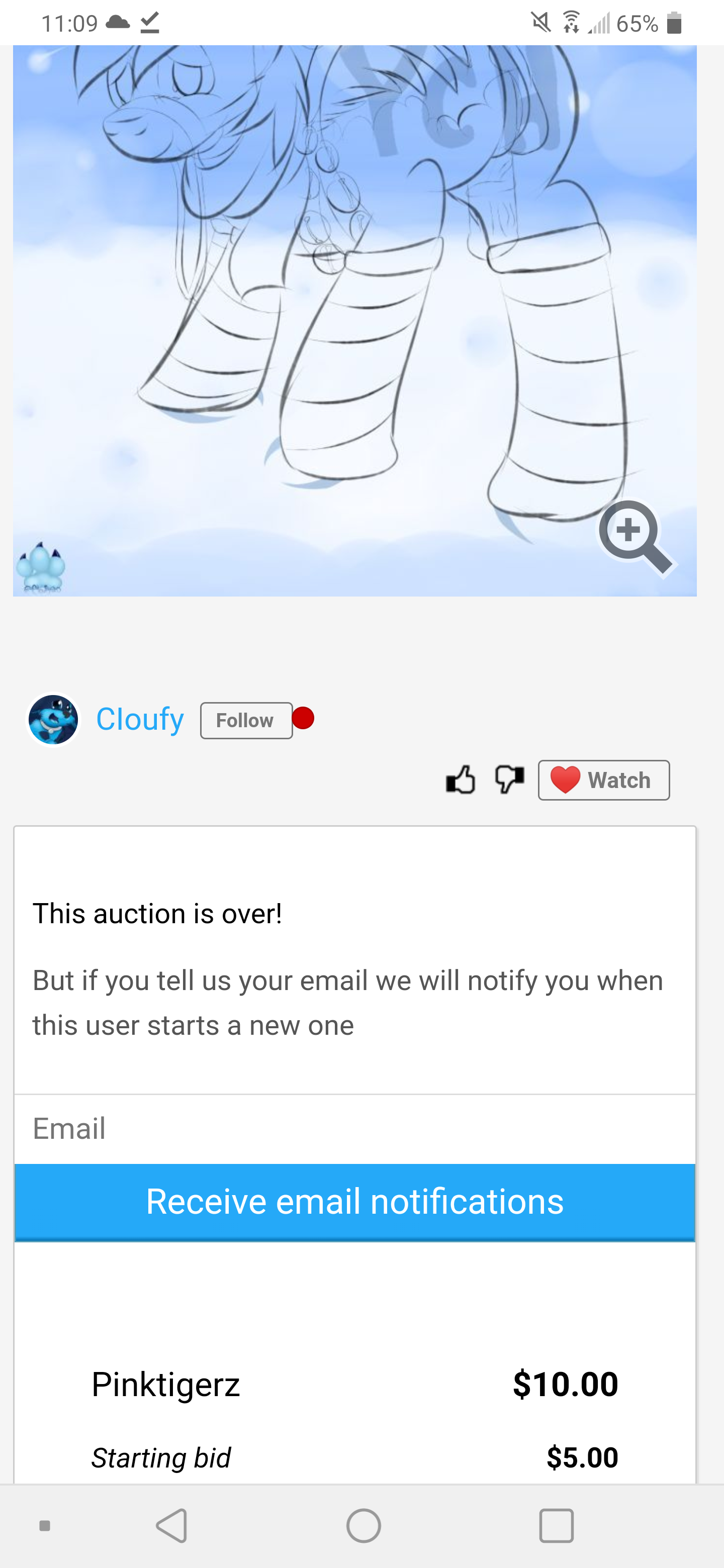The image size is (724, 1568).
Task: Add this auction to Watch list
Action: [x=603, y=780]
